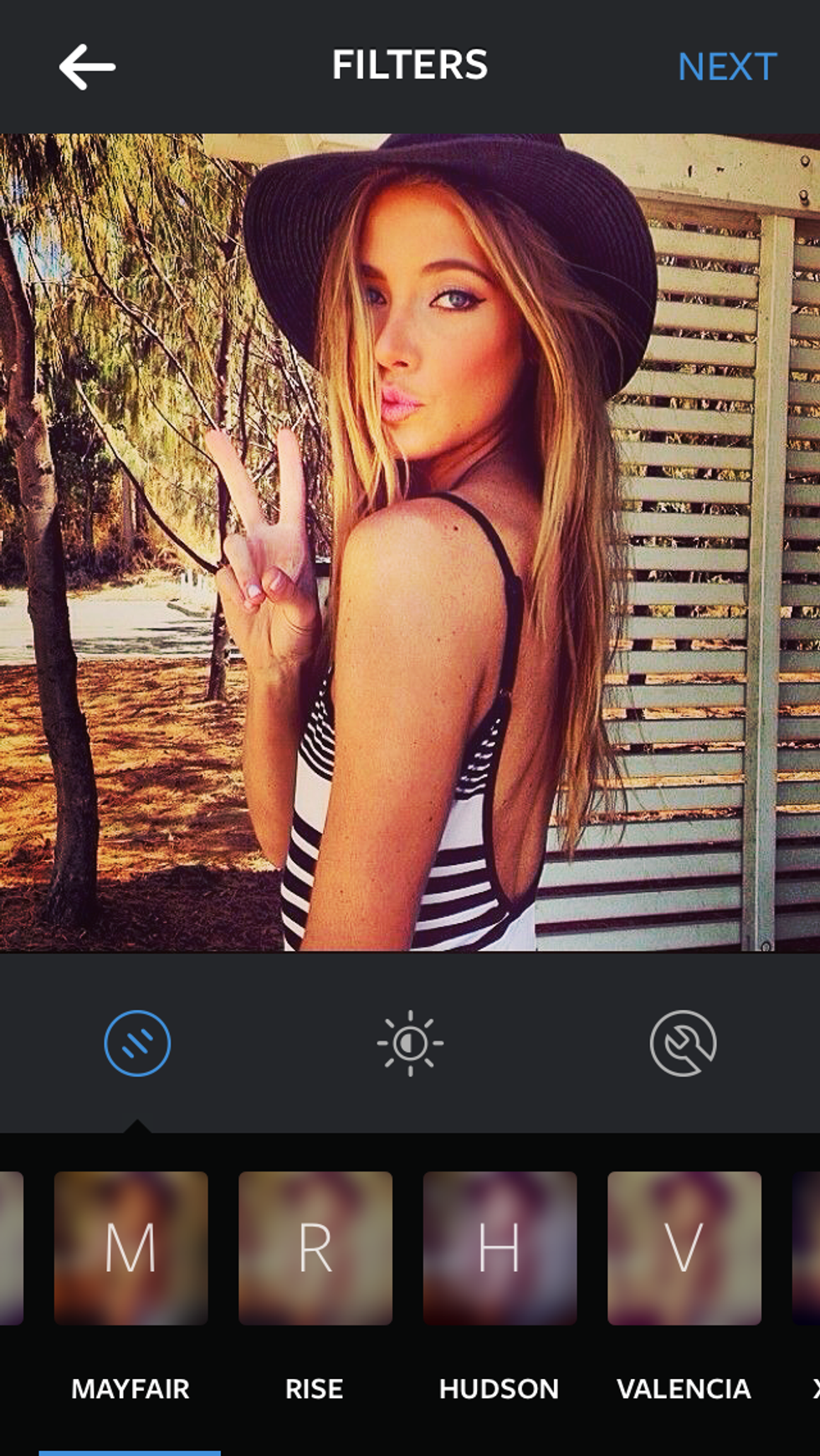Tap NEXT to continue
820x1456 pixels.
pyautogui.click(x=726, y=67)
